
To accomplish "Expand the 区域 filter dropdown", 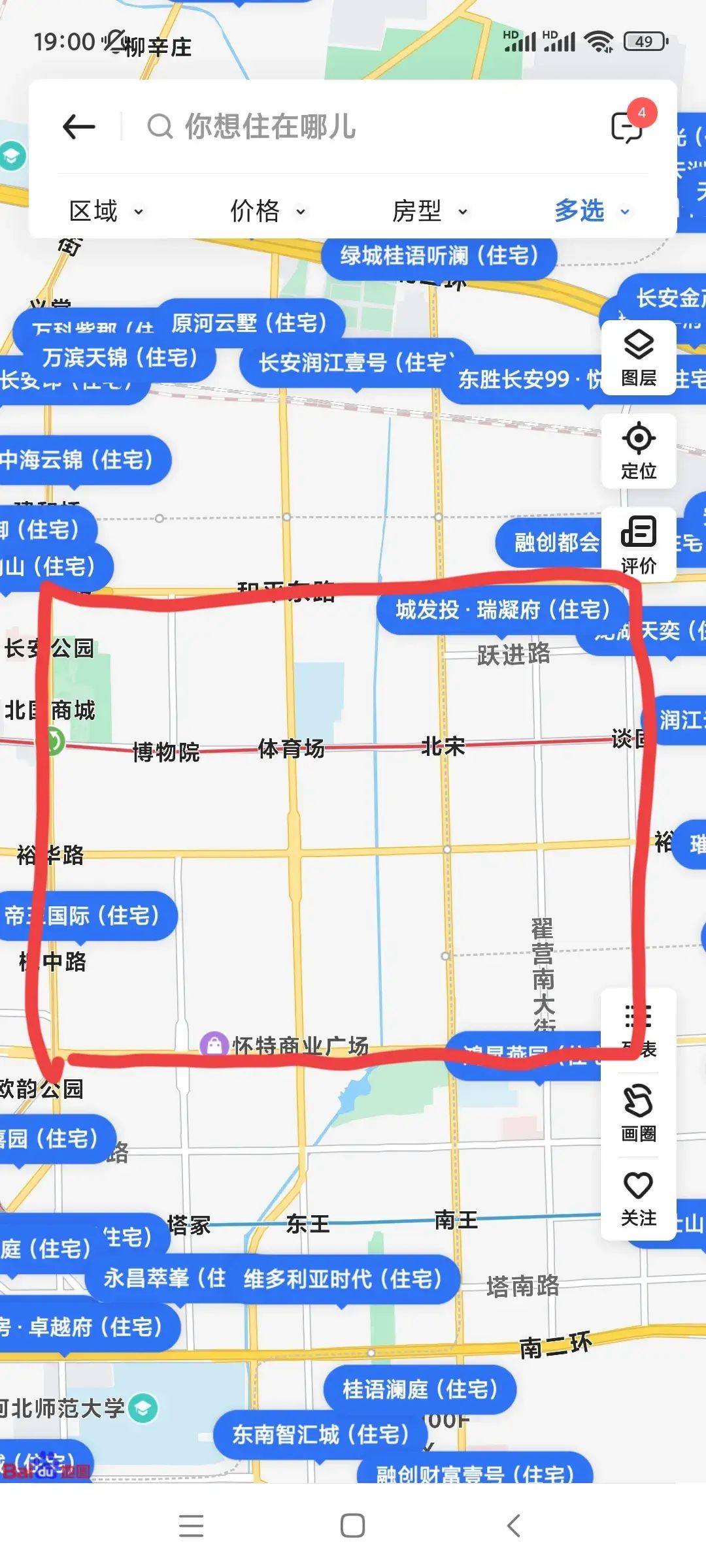I will 105,211.
